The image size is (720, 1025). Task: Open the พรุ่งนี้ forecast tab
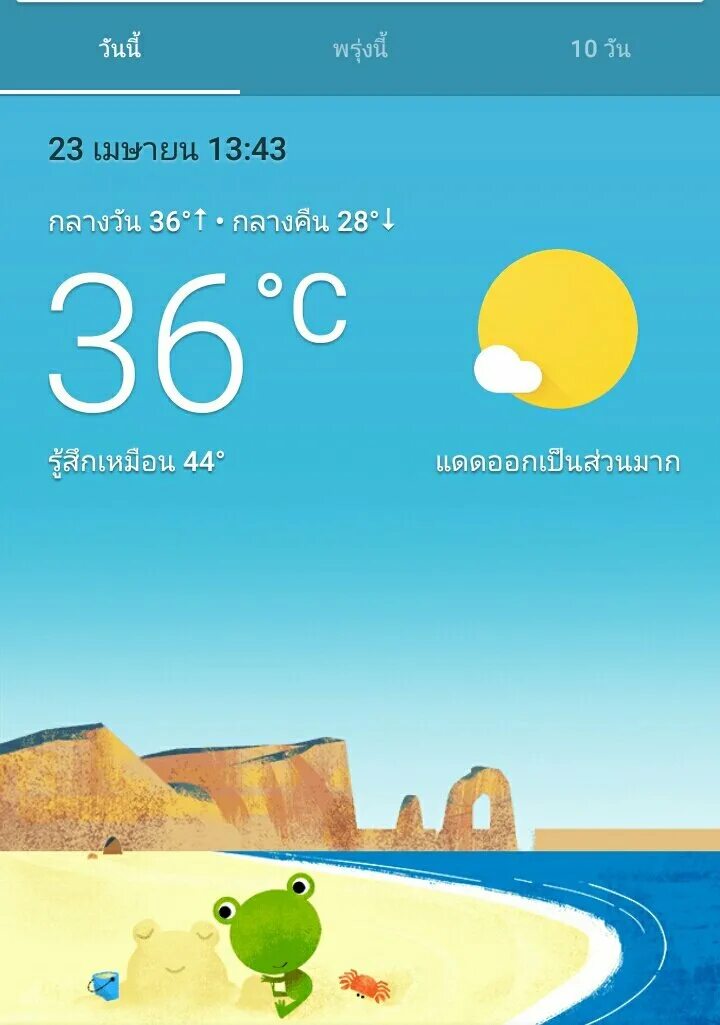coord(360,49)
